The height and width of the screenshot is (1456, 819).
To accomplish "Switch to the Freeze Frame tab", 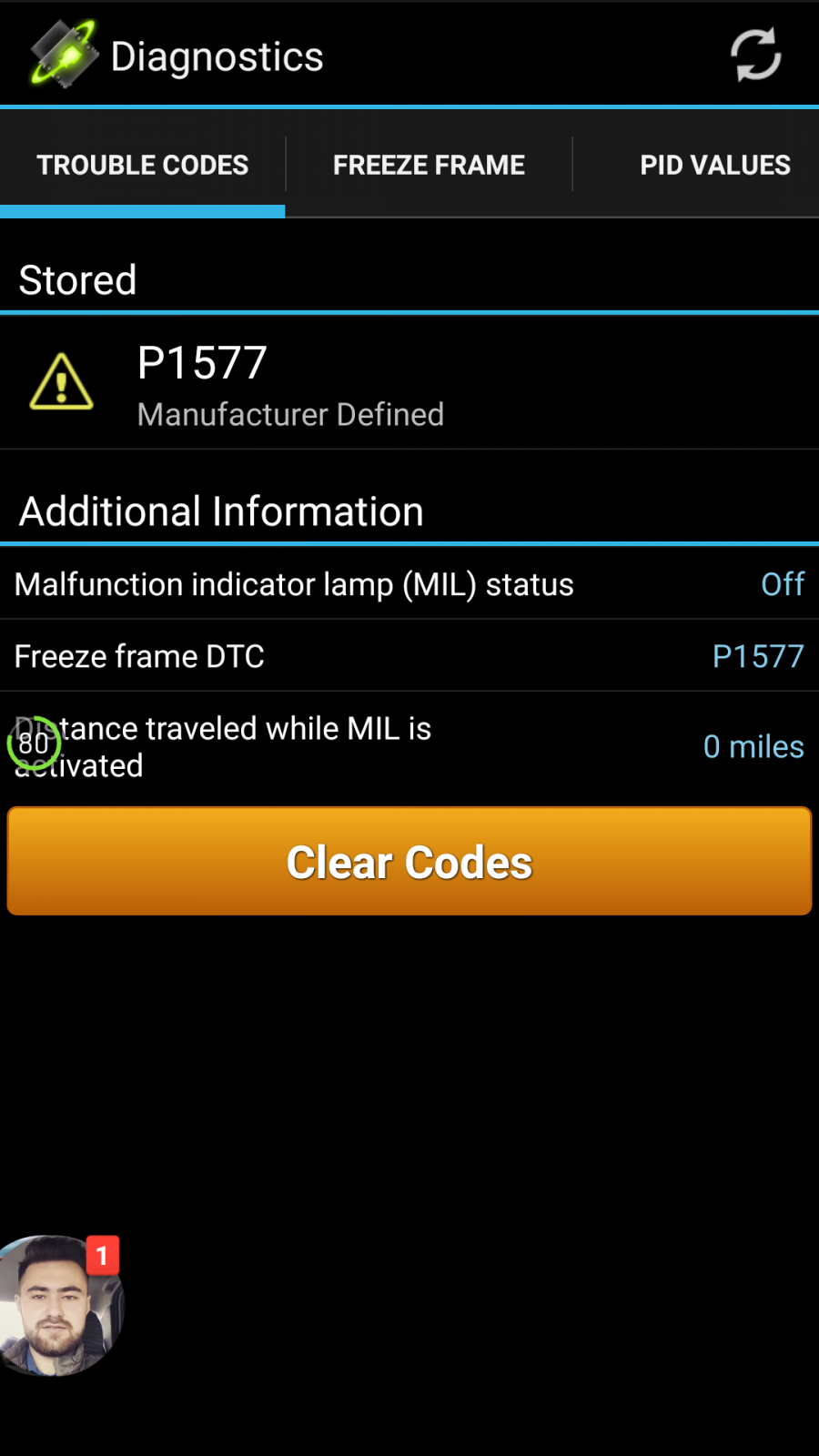I will click(x=429, y=165).
